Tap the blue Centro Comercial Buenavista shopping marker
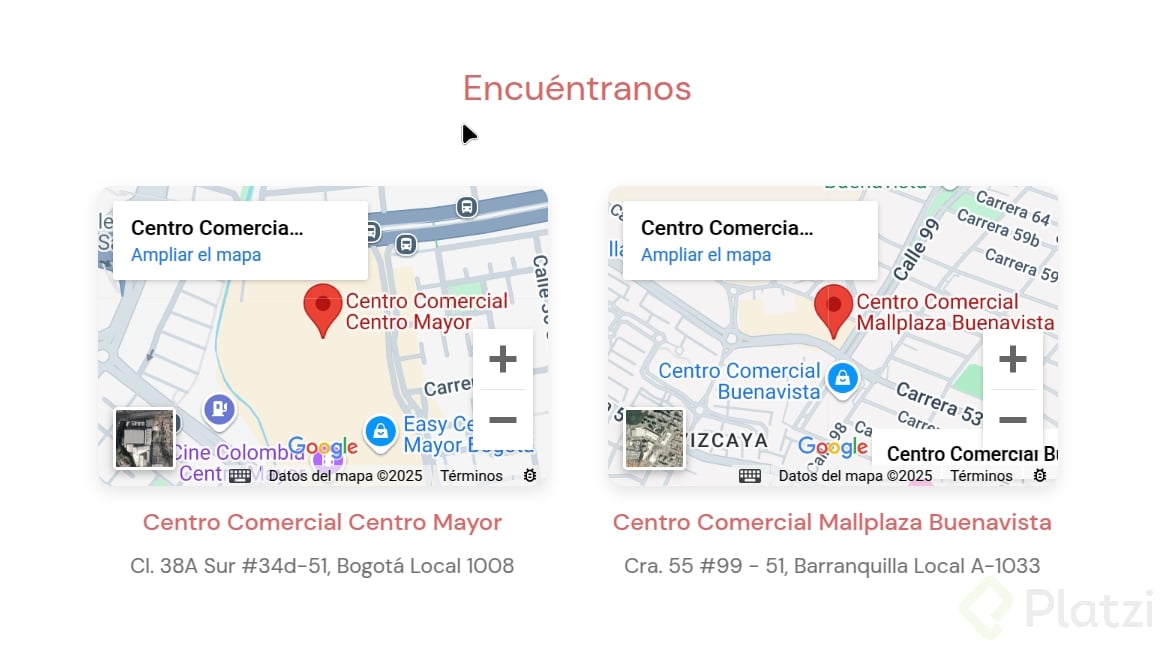Image resolution: width=1165 pixels, height=647 pixels. point(843,378)
